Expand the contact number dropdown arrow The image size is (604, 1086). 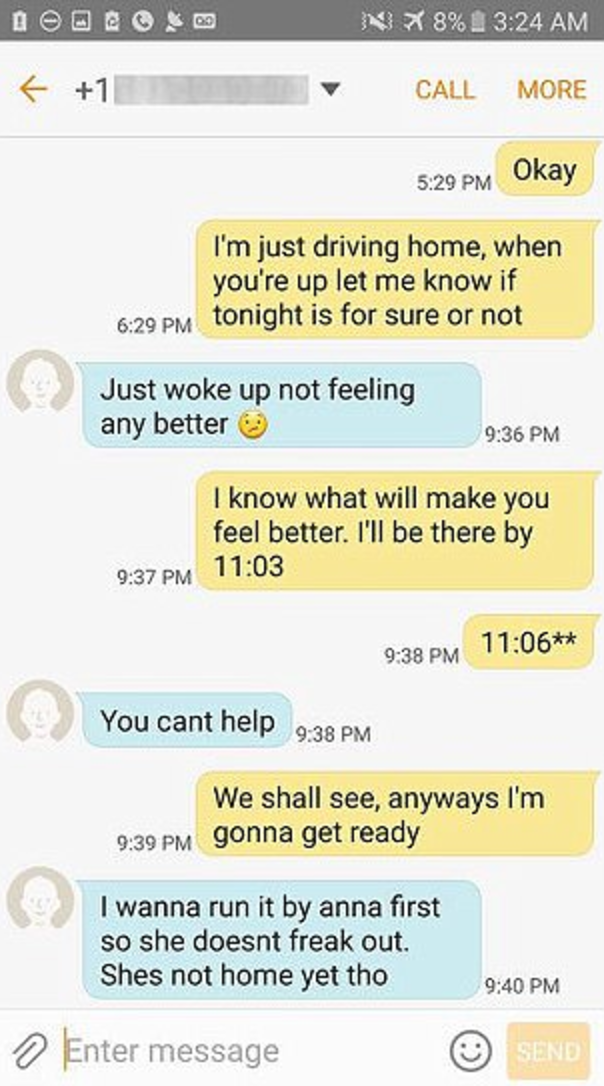tap(330, 89)
